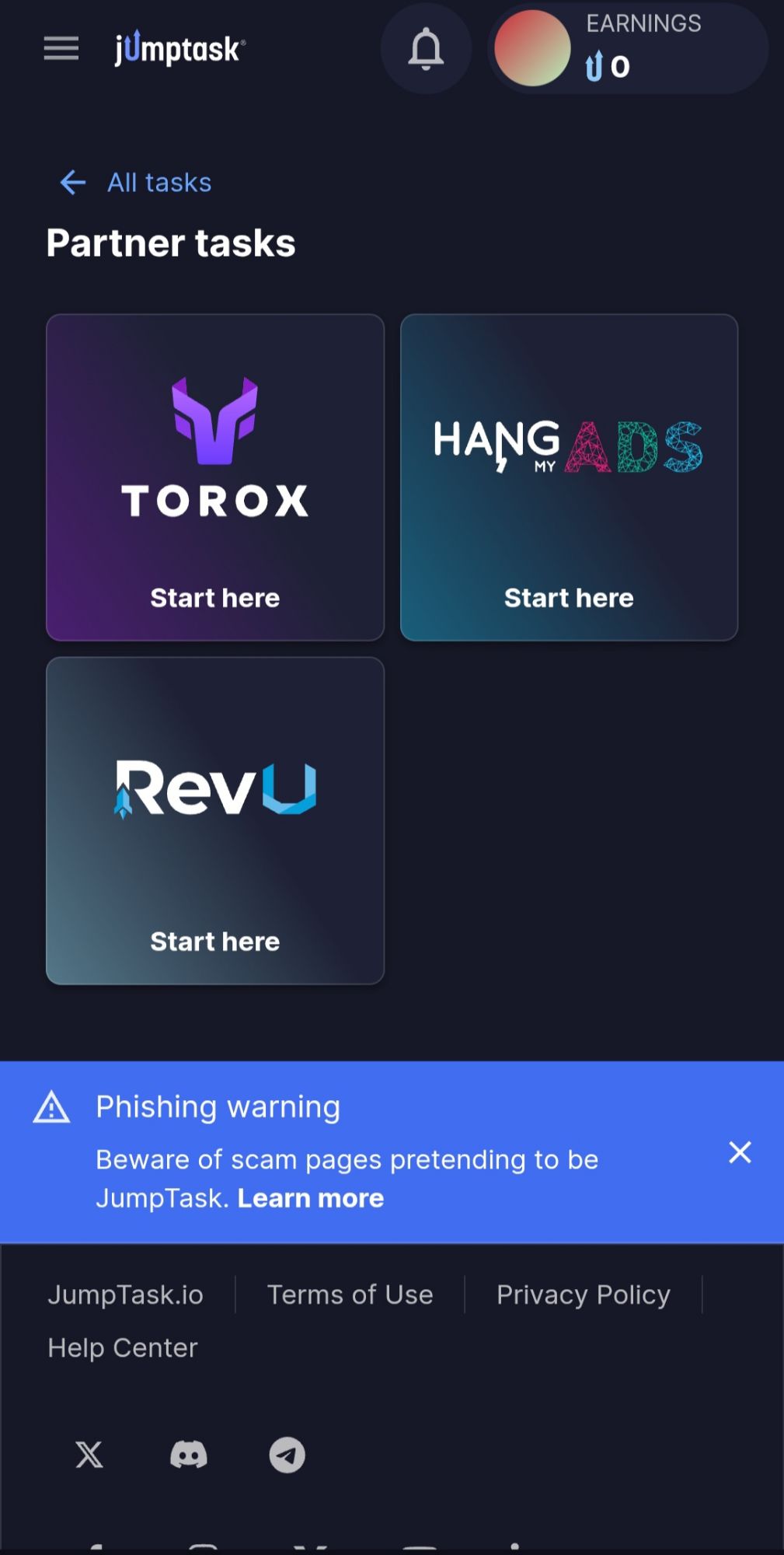Open the Telegram channel
This screenshot has height=1555, width=784.
click(287, 1455)
